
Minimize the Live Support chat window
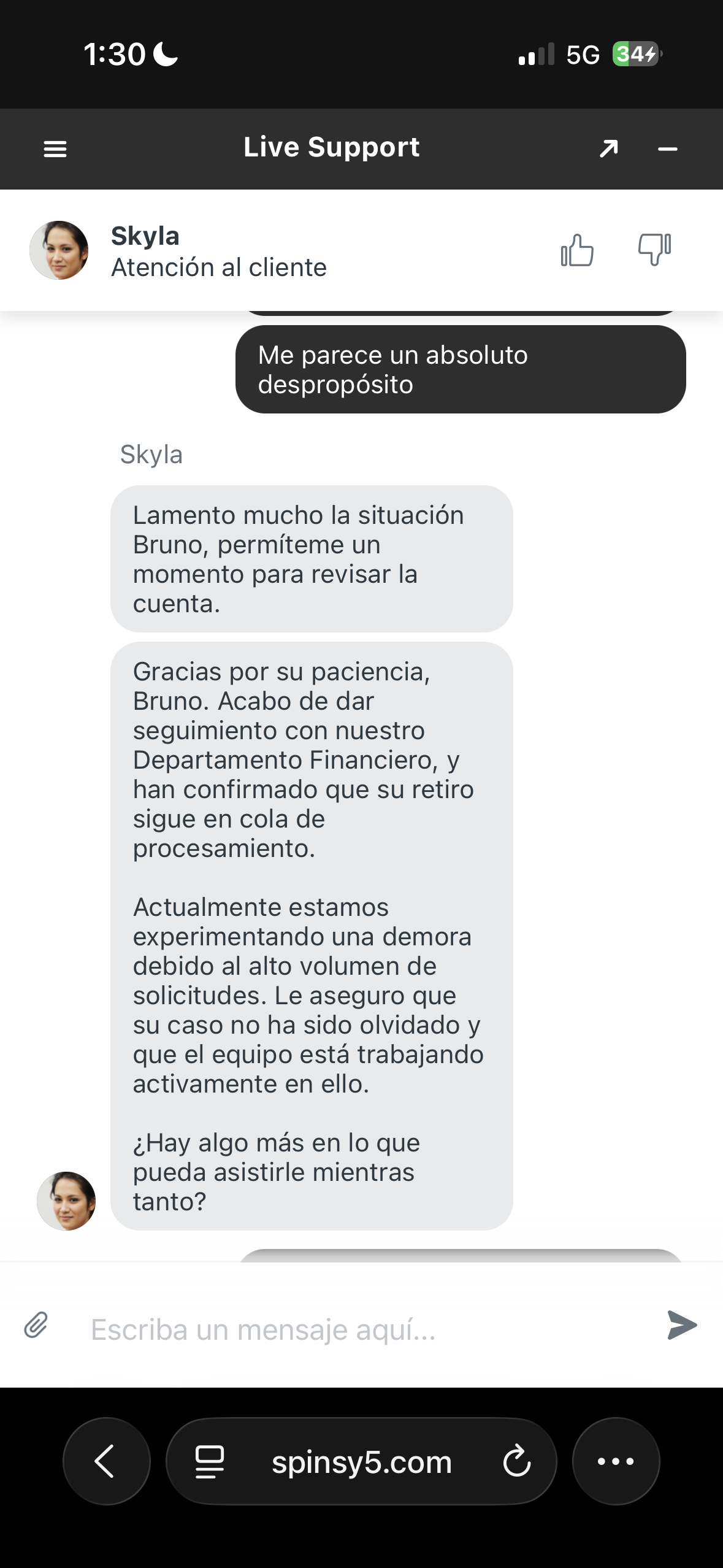pyautogui.click(x=667, y=149)
